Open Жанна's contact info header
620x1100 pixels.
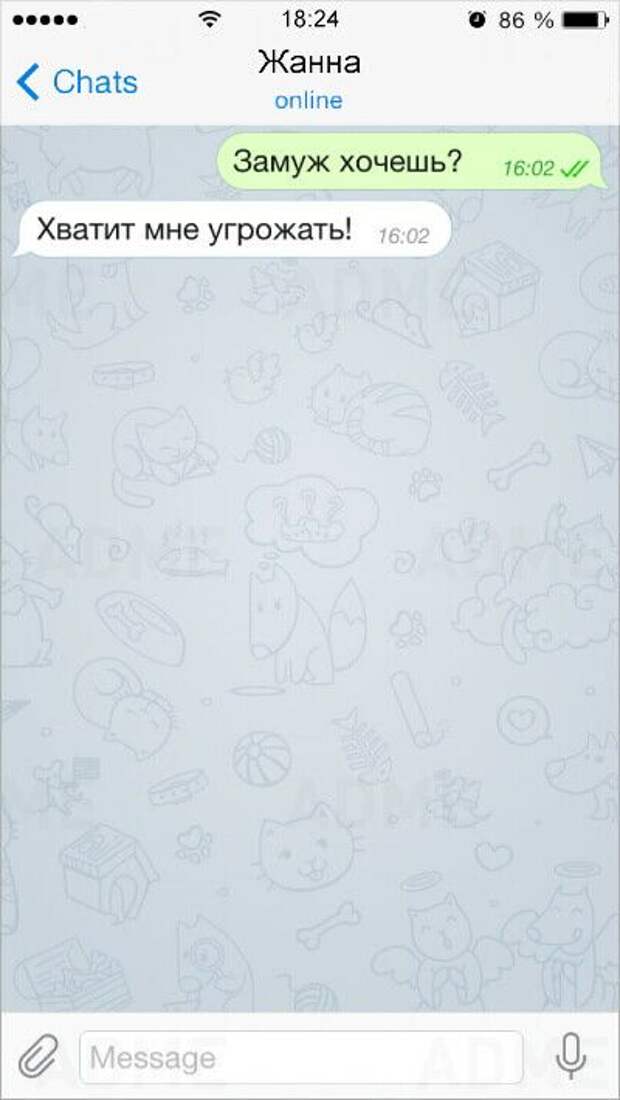point(309,80)
